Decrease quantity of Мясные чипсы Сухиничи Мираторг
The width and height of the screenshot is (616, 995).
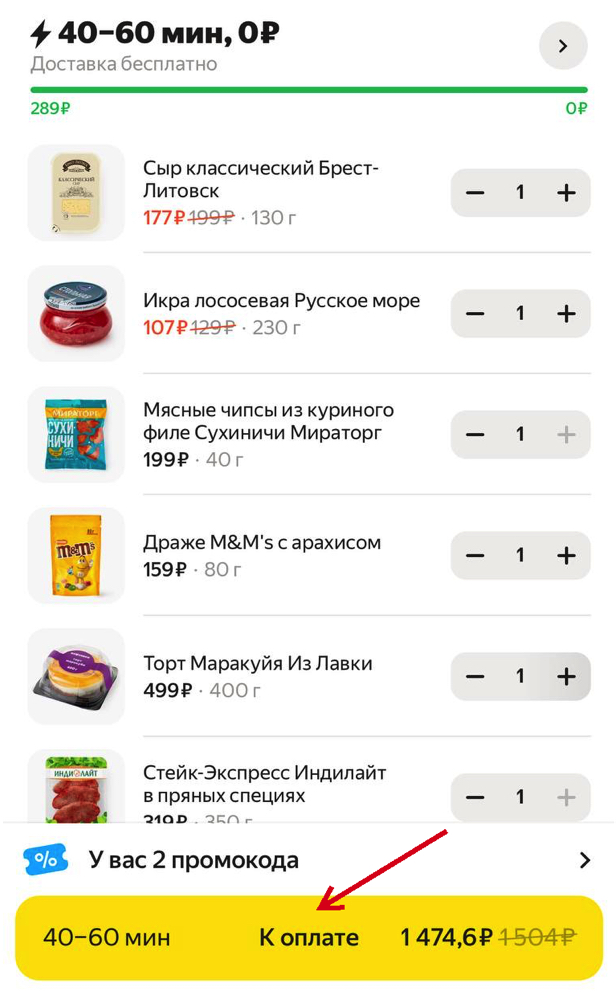click(x=475, y=434)
